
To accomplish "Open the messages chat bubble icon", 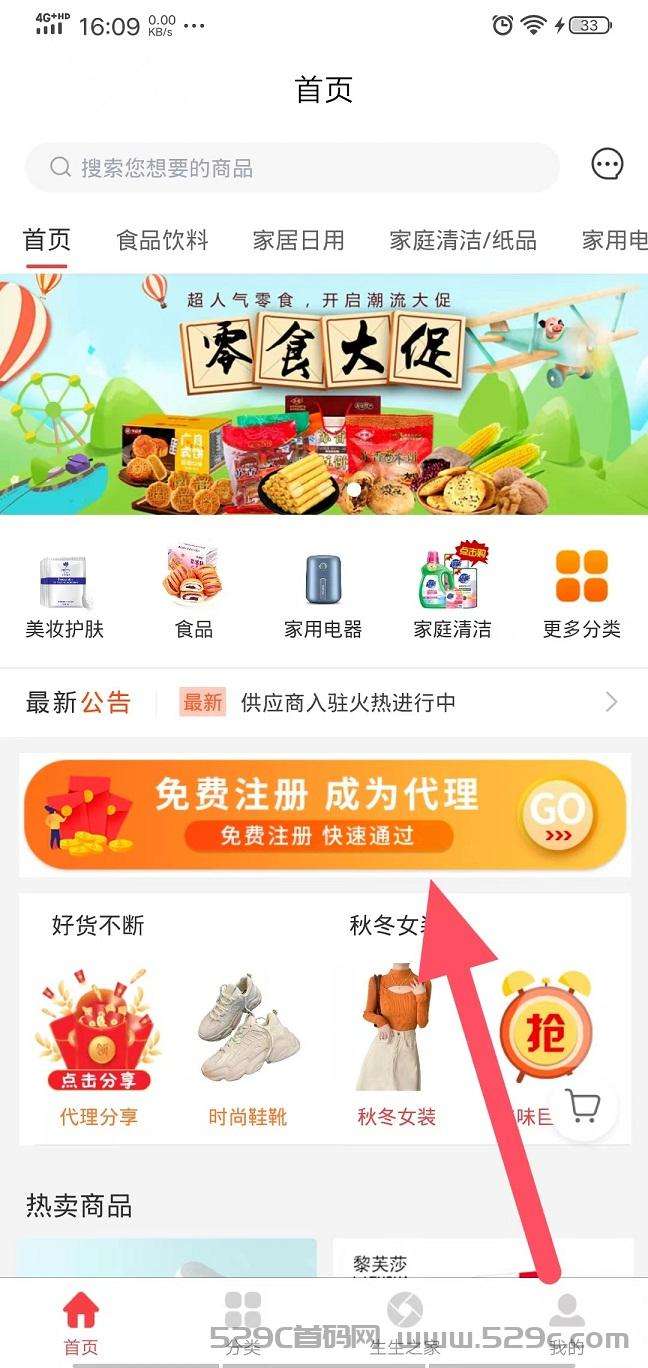I will tap(607, 165).
